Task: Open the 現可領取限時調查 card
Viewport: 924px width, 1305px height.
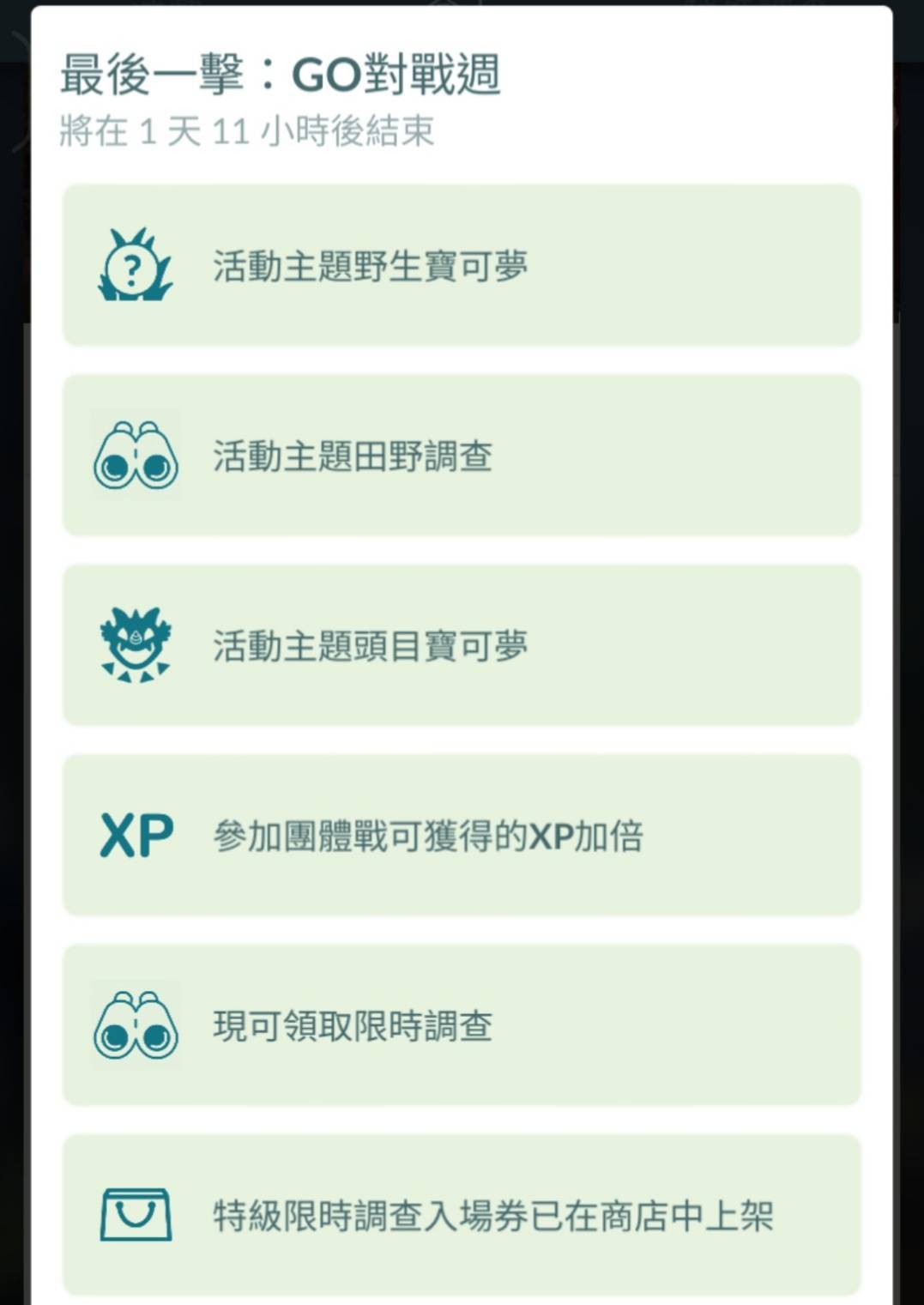Action: tap(462, 1024)
